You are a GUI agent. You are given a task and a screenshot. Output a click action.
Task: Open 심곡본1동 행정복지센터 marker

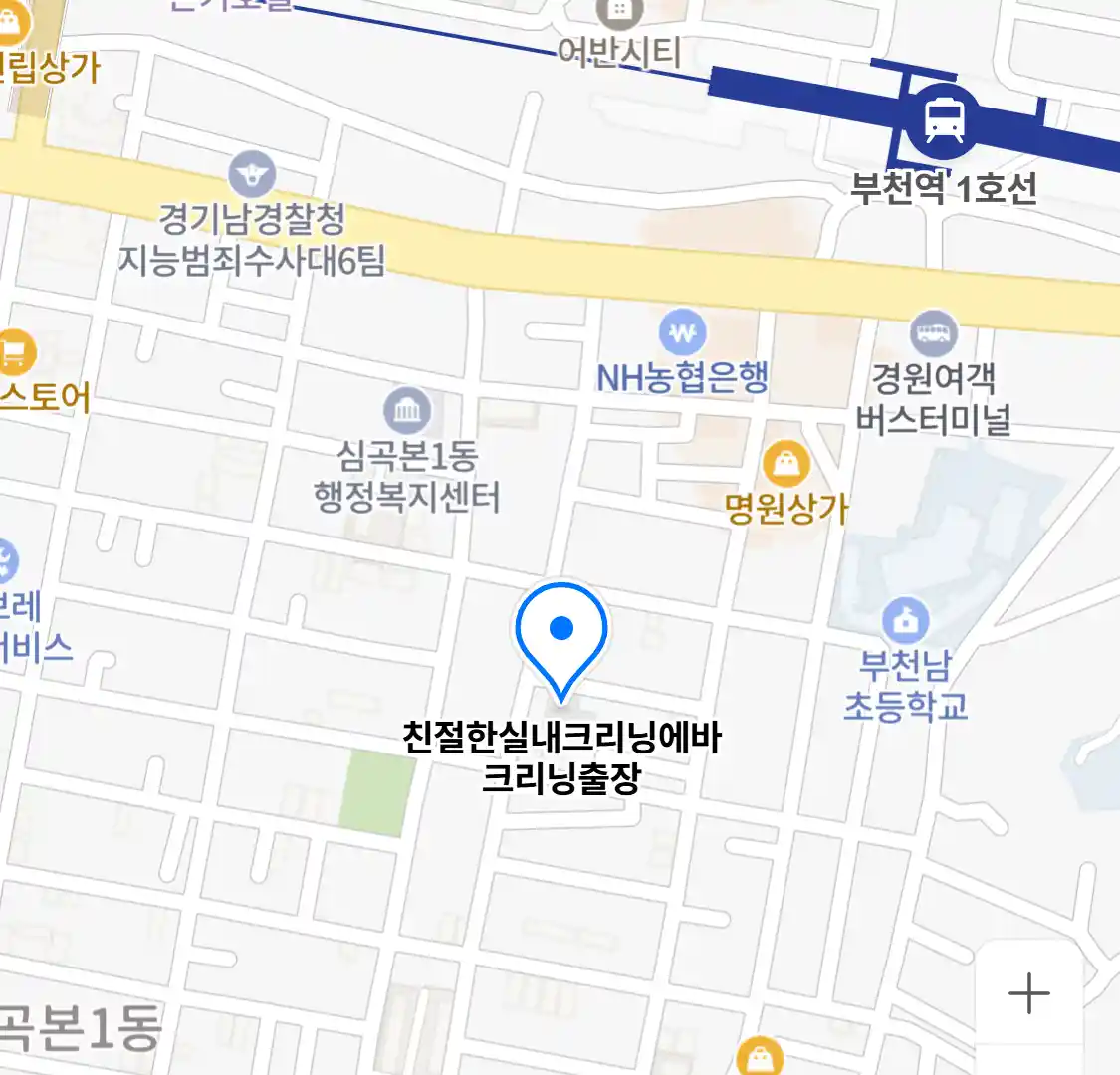(x=407, y=410)
